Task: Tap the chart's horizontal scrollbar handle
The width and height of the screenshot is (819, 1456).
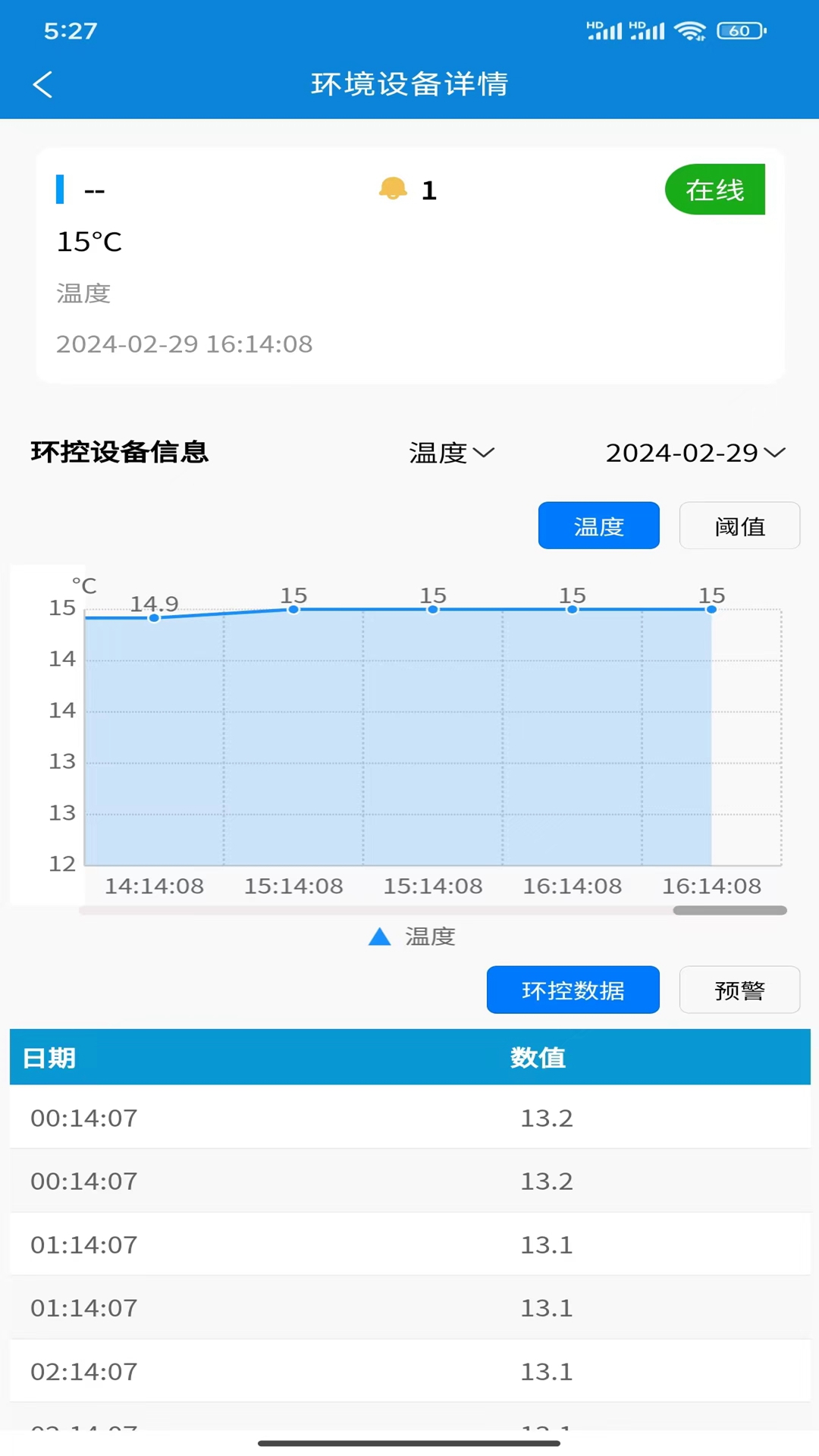Action: pyautogui.click(x=730, y=910)
